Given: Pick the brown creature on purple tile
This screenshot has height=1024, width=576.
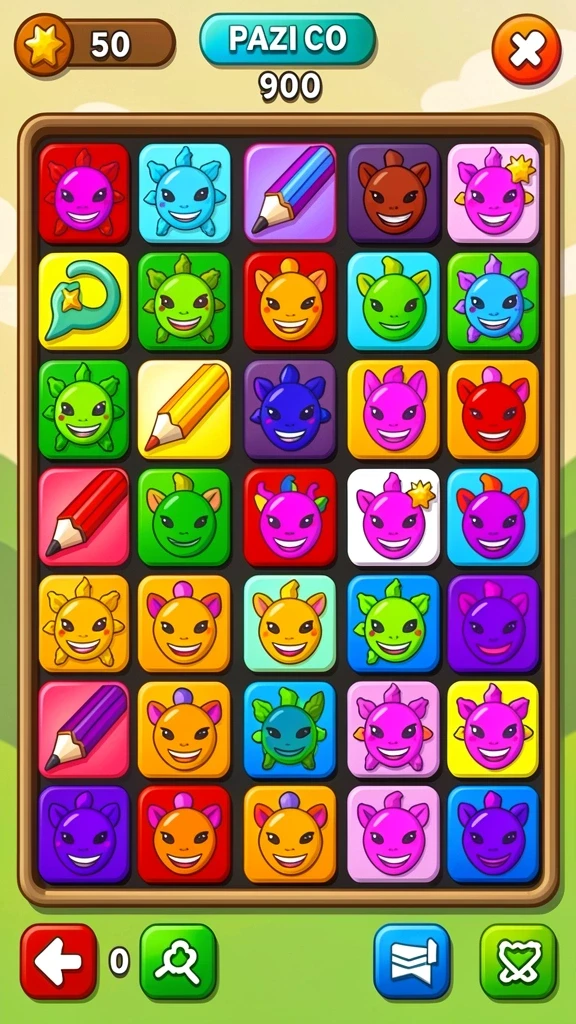Looking at the screenshot, I should pyautogui.click(x=393, y=193).
